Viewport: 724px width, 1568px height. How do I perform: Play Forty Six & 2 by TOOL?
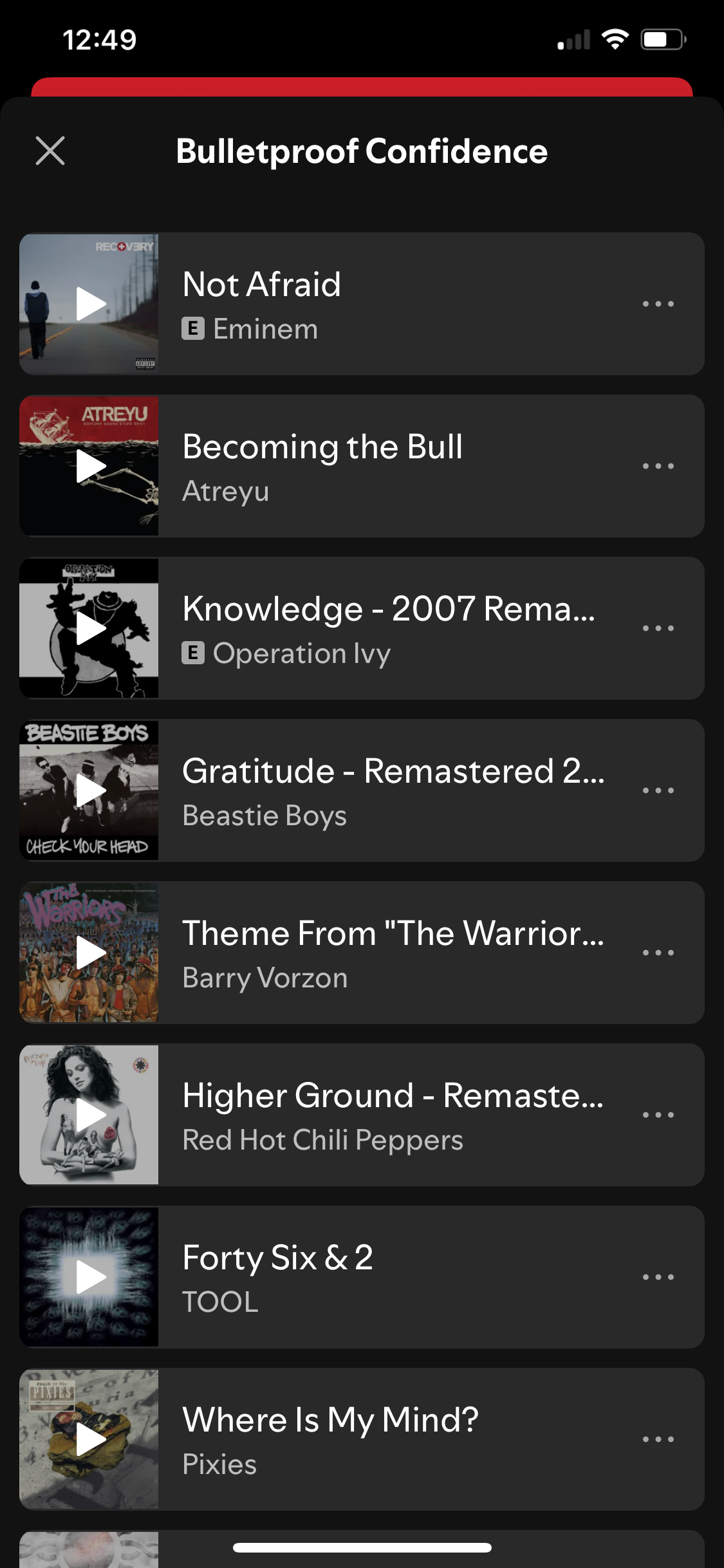tap(89, 1277)
